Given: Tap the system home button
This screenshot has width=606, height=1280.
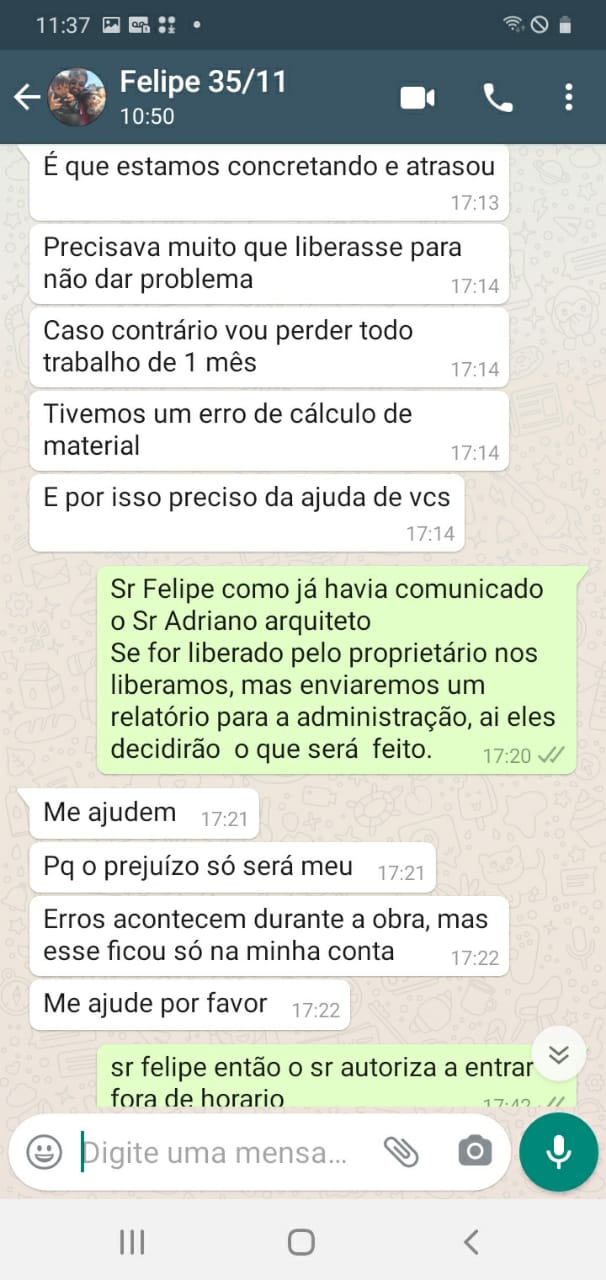Looking at the screenshot, I should click(301, 1242).
